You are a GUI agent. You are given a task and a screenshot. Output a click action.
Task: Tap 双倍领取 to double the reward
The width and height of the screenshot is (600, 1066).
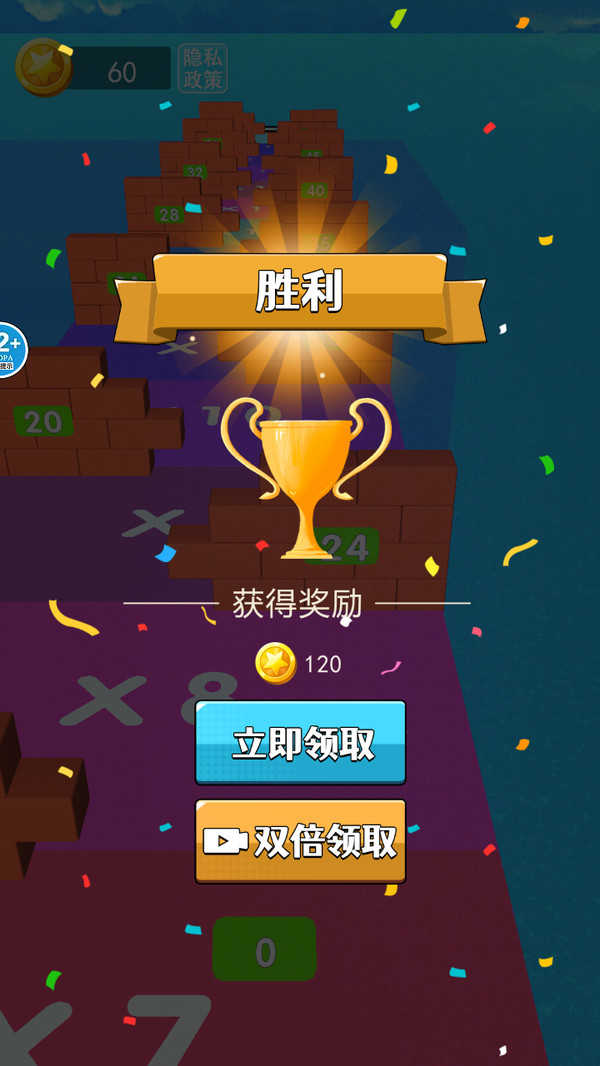(x=300, y=840)
